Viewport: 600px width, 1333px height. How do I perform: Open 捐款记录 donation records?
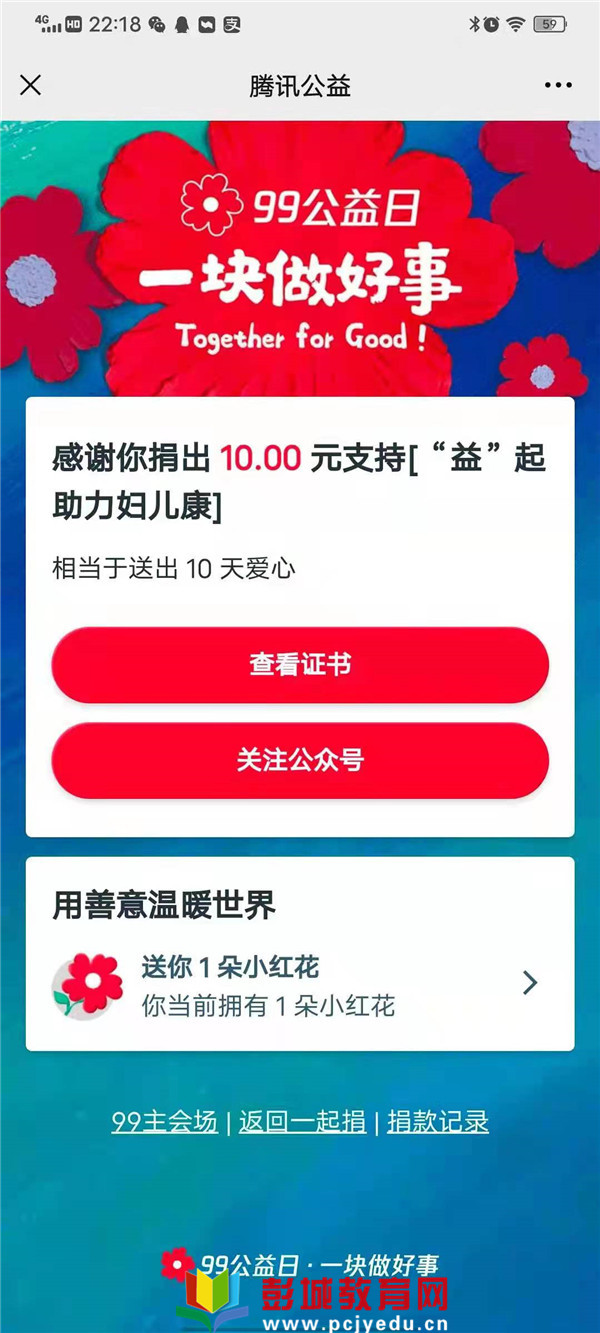click(438, 1121)
